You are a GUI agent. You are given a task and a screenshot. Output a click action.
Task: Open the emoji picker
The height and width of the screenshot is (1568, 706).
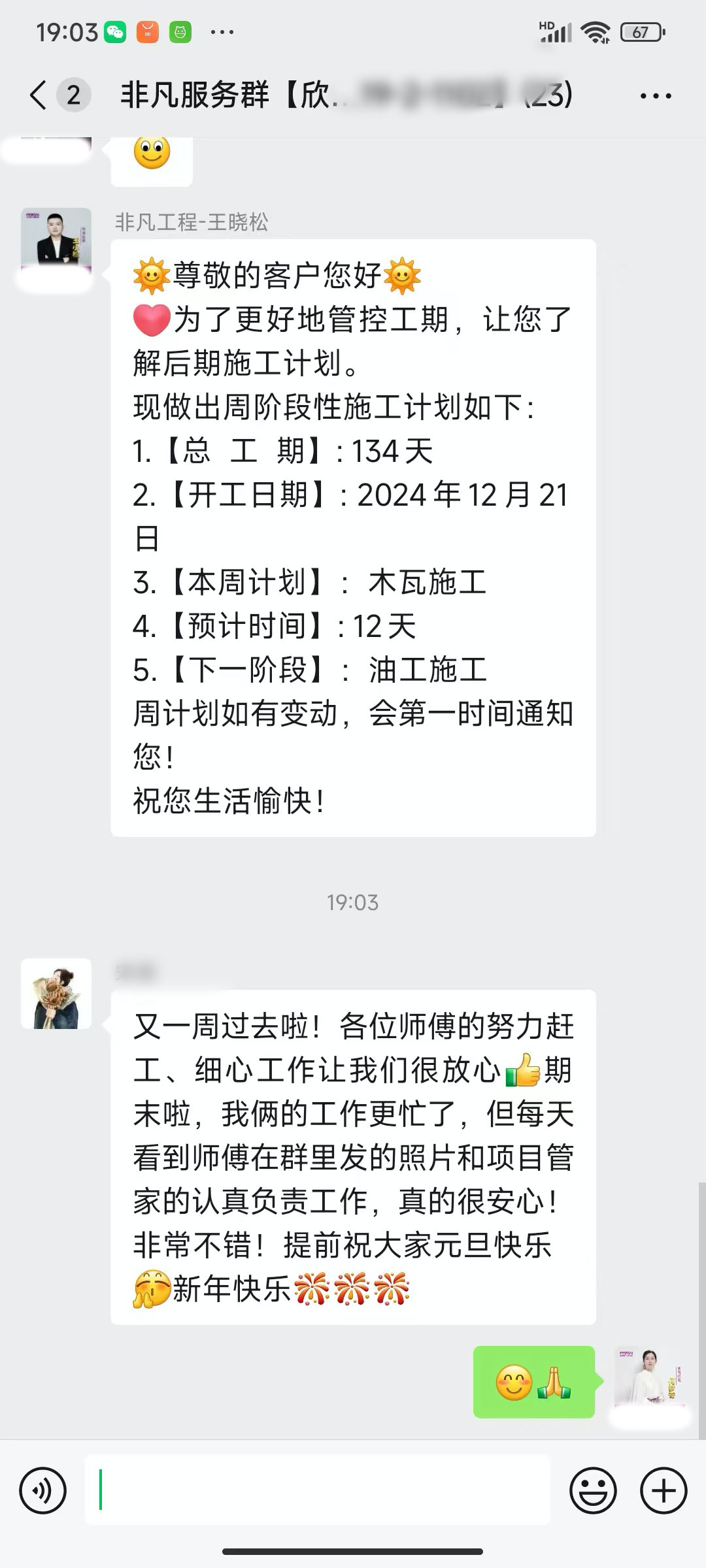pyautogui.click(x=593, y=1491)
